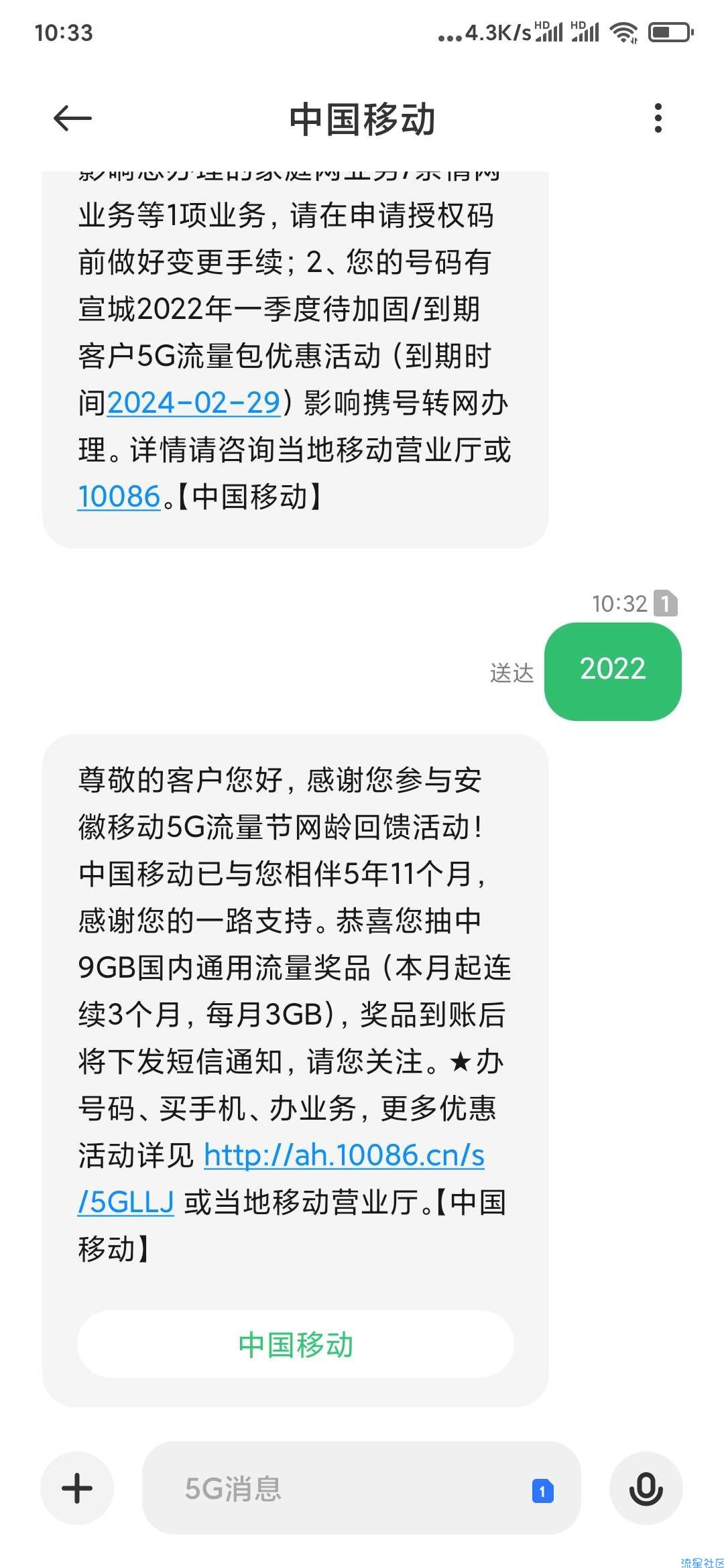Viewport: 724px width, 1568px height.
Task: Open the plus attachment menu
Action: click(x=77, y=1488)
